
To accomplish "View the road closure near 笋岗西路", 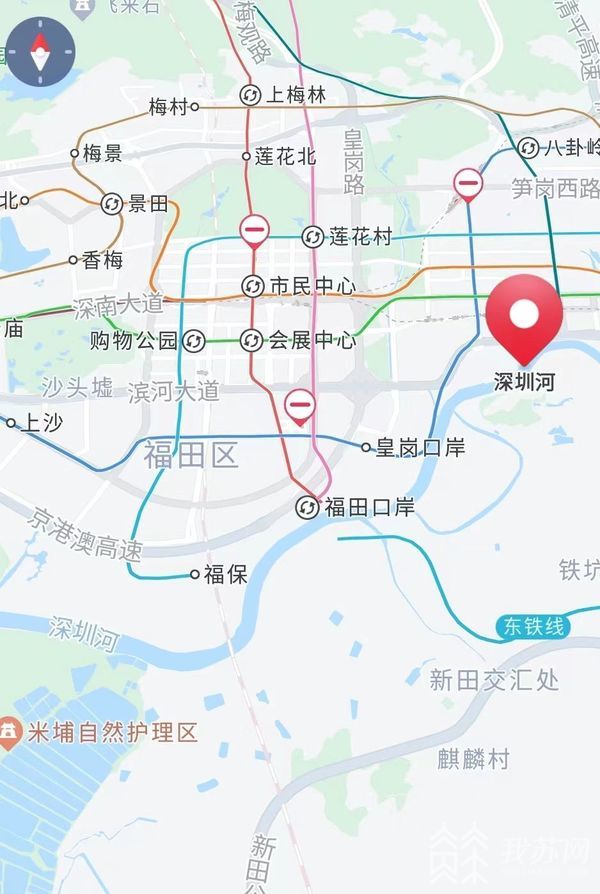I will (x=467, y=184).
